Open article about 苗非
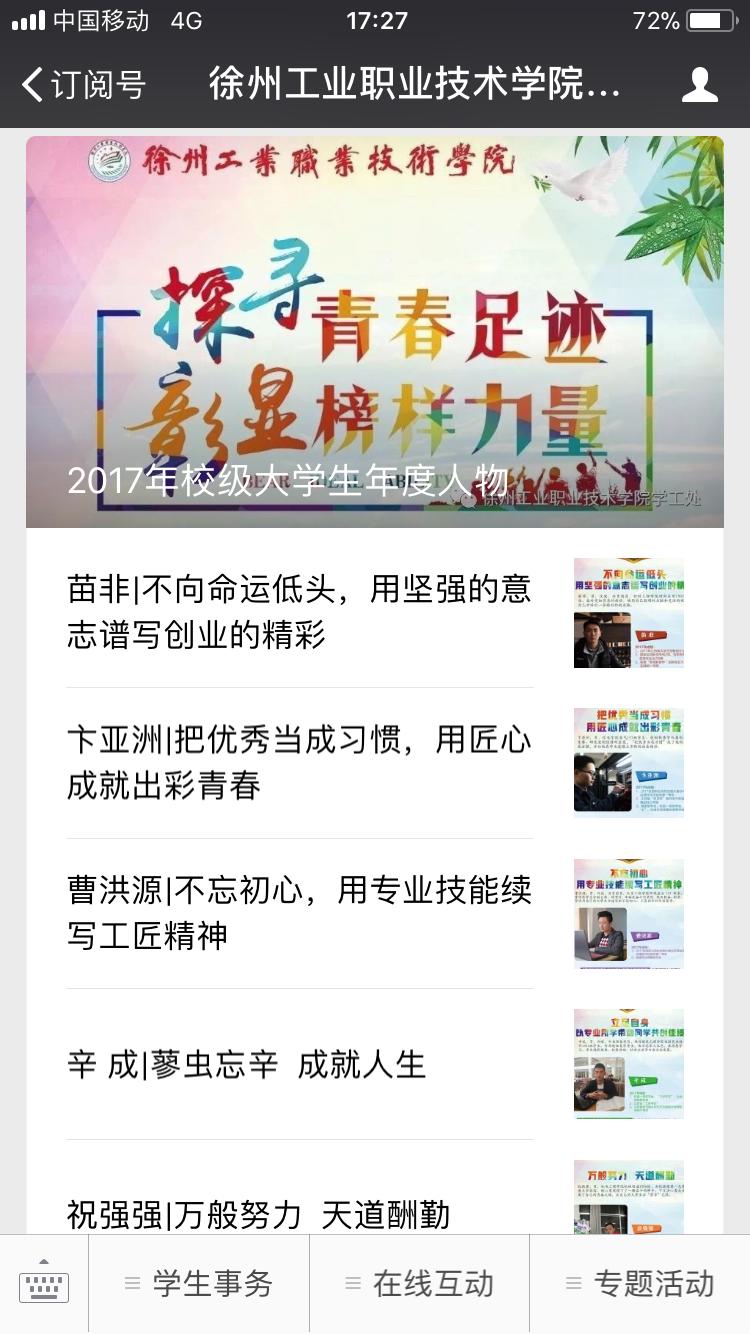Image resolution: width=750 pixels, height=1334 pixels. (x=299, y=612)
